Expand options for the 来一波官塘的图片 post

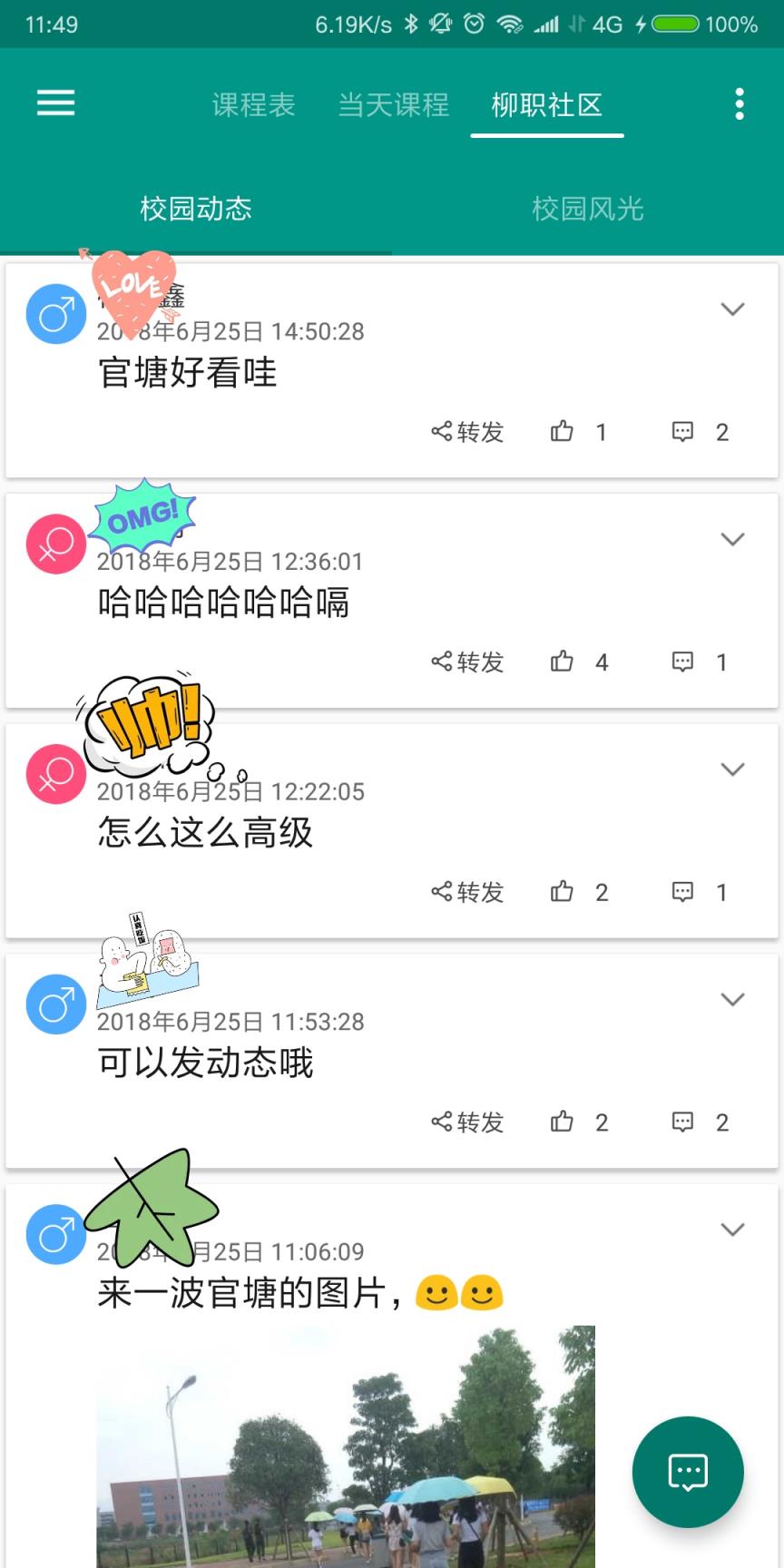[733, 1230]
